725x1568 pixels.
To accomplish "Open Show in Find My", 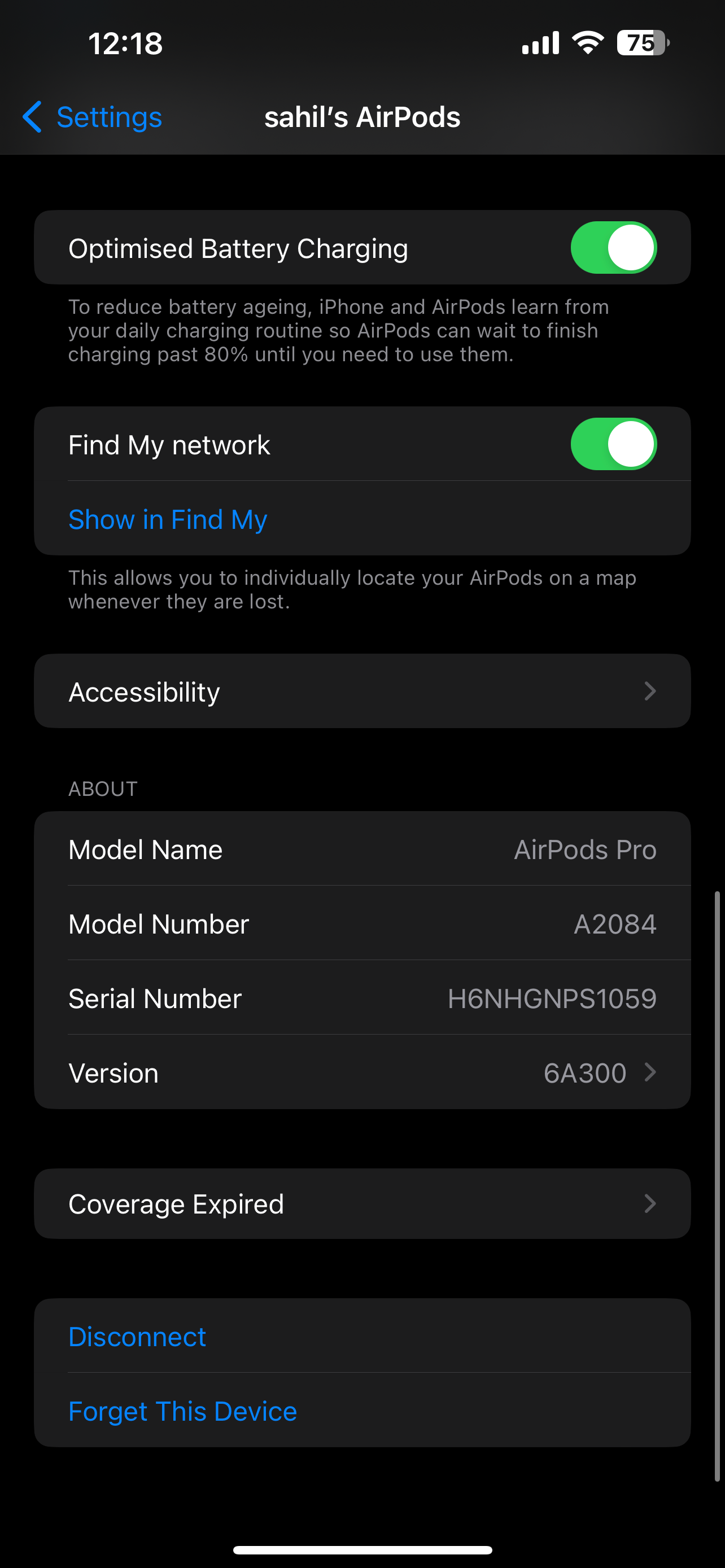I will coord(167,519).
